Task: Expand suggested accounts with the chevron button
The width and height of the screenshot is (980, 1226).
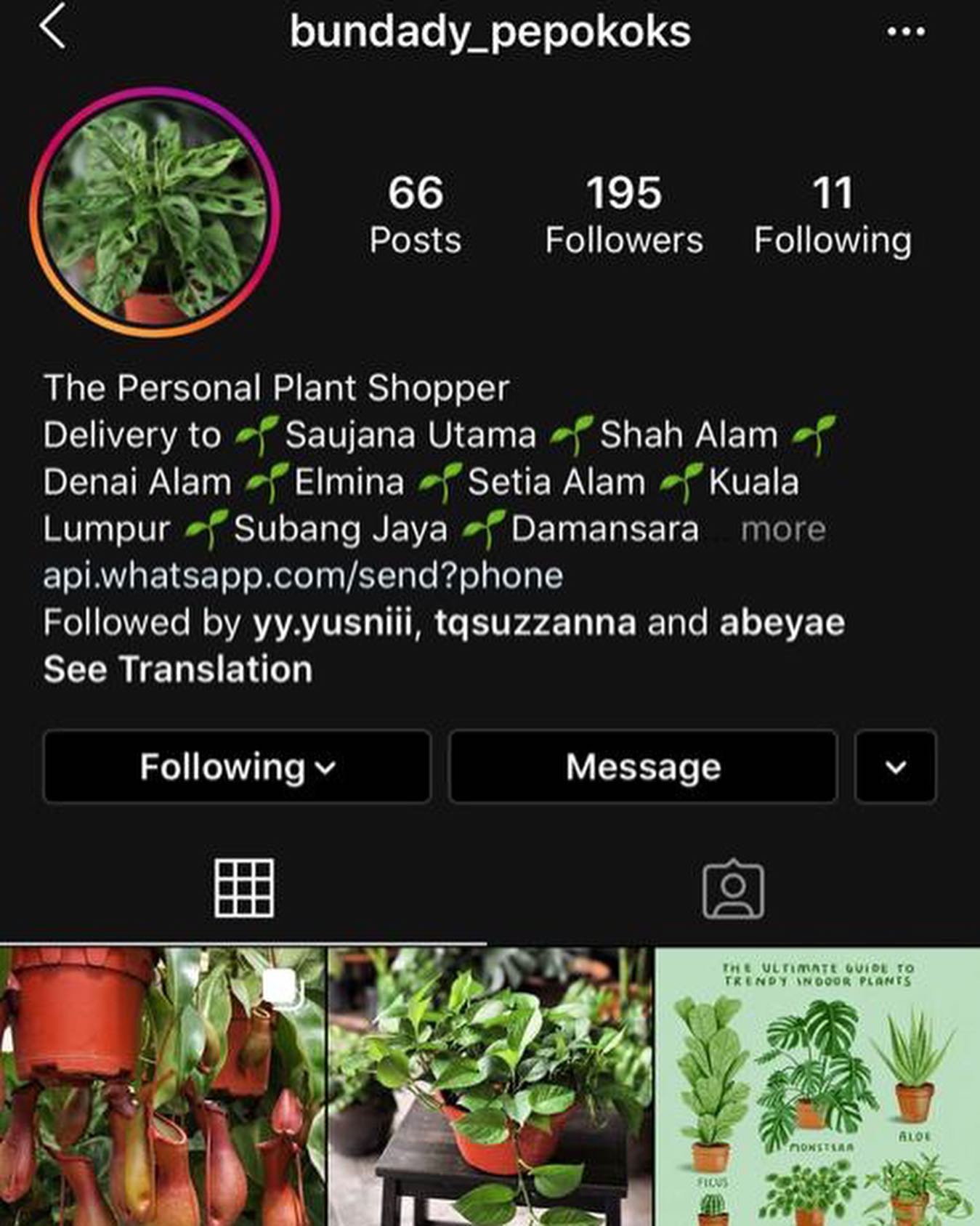Action: pyautogui.click(x=896, y=767)
